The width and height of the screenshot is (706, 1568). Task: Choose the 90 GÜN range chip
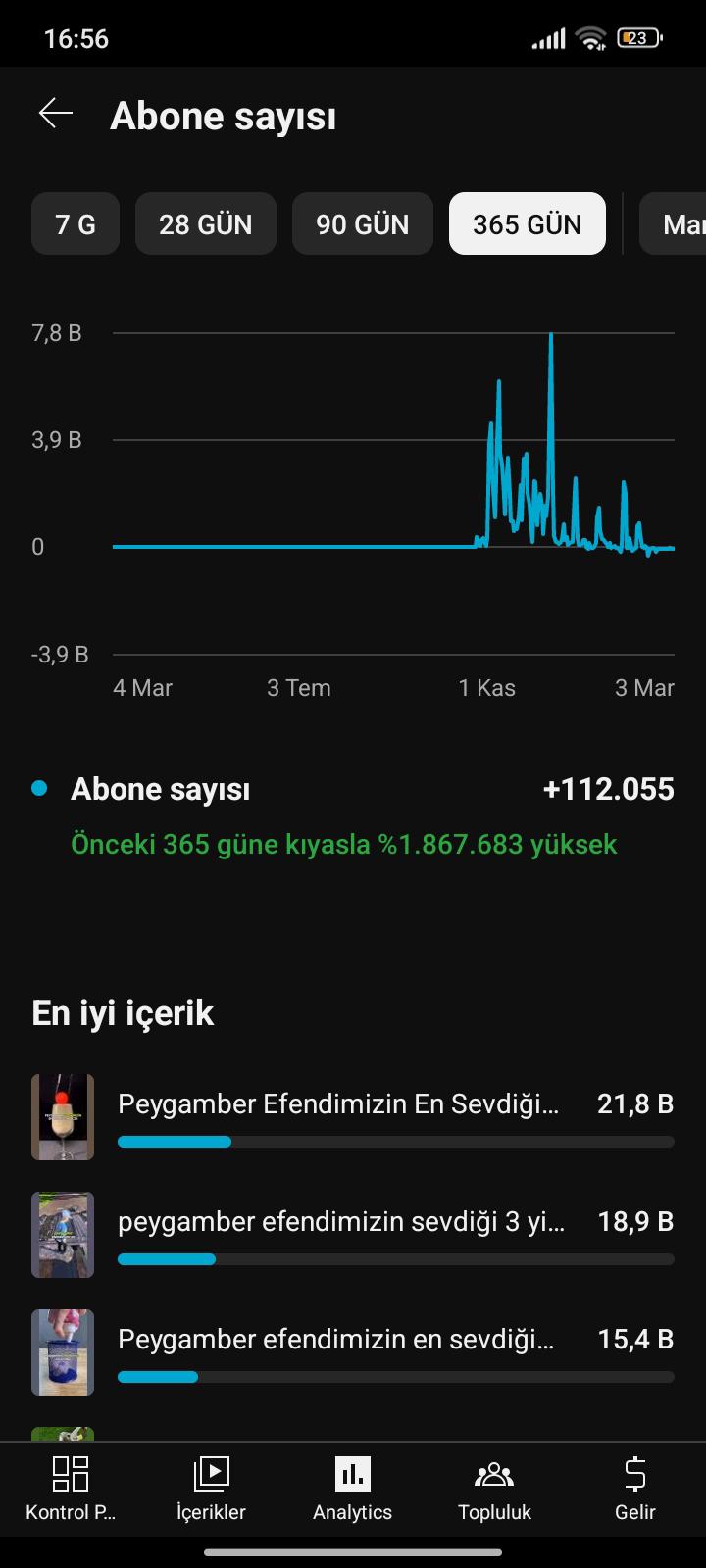click(x=363, y=224)
